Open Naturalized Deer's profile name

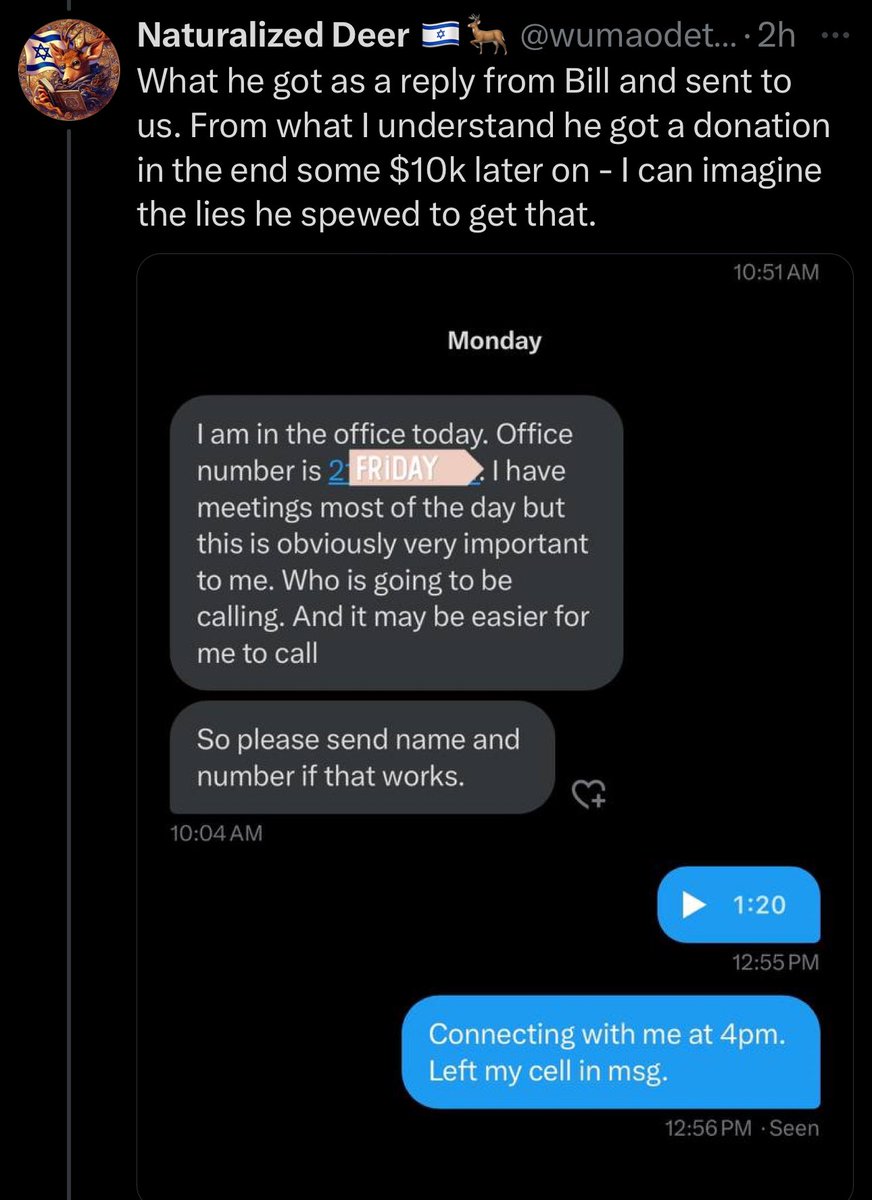(272, 36)
